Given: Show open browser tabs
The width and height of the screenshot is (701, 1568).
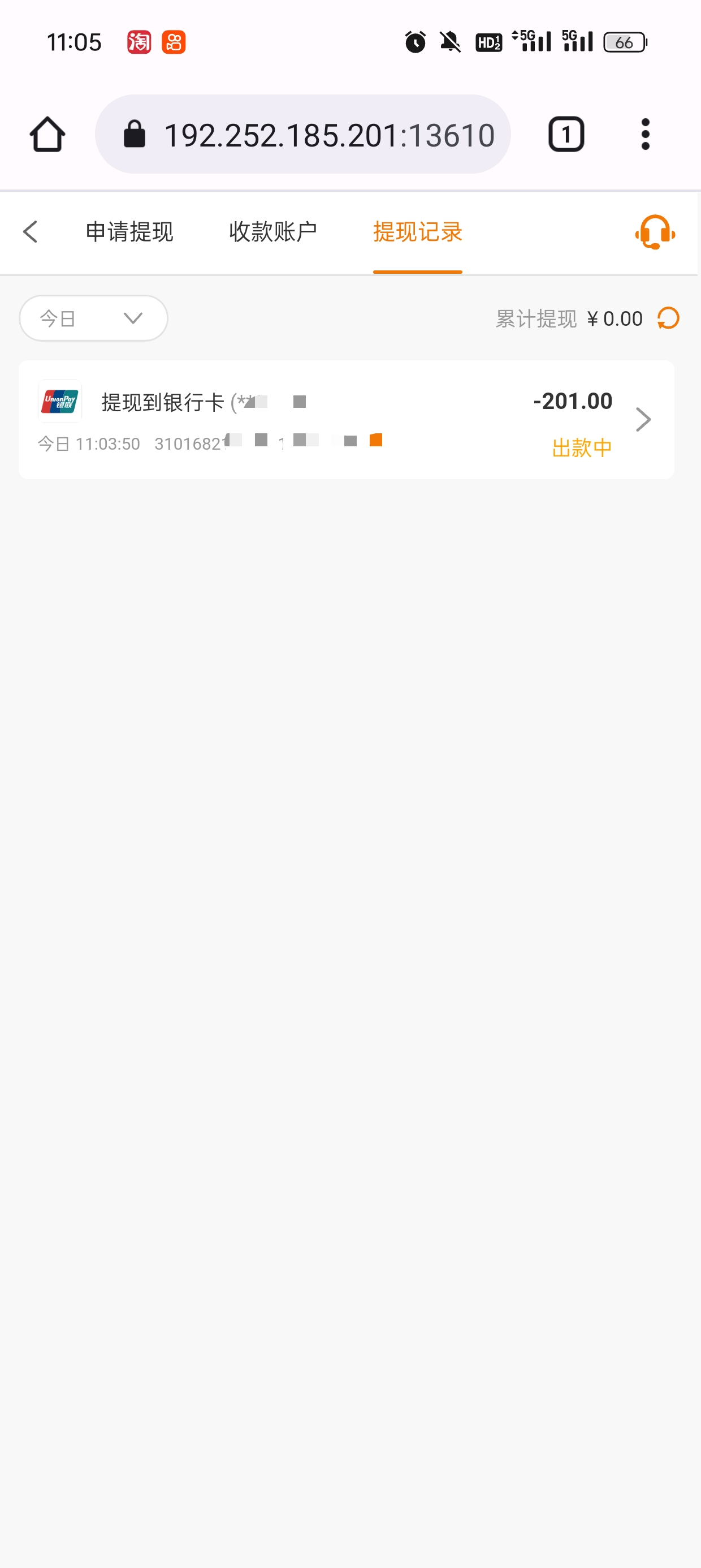Looking at the screenshot, I should coord(566,135).
